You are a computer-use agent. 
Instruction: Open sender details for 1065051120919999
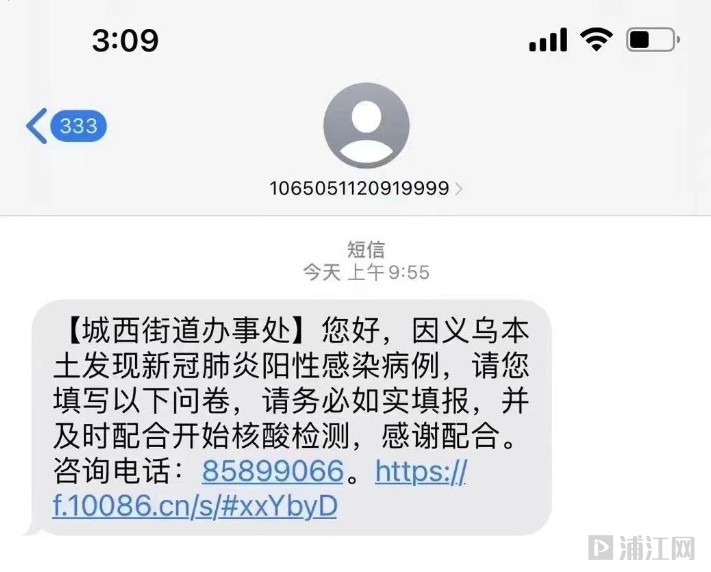coord(365,188)
